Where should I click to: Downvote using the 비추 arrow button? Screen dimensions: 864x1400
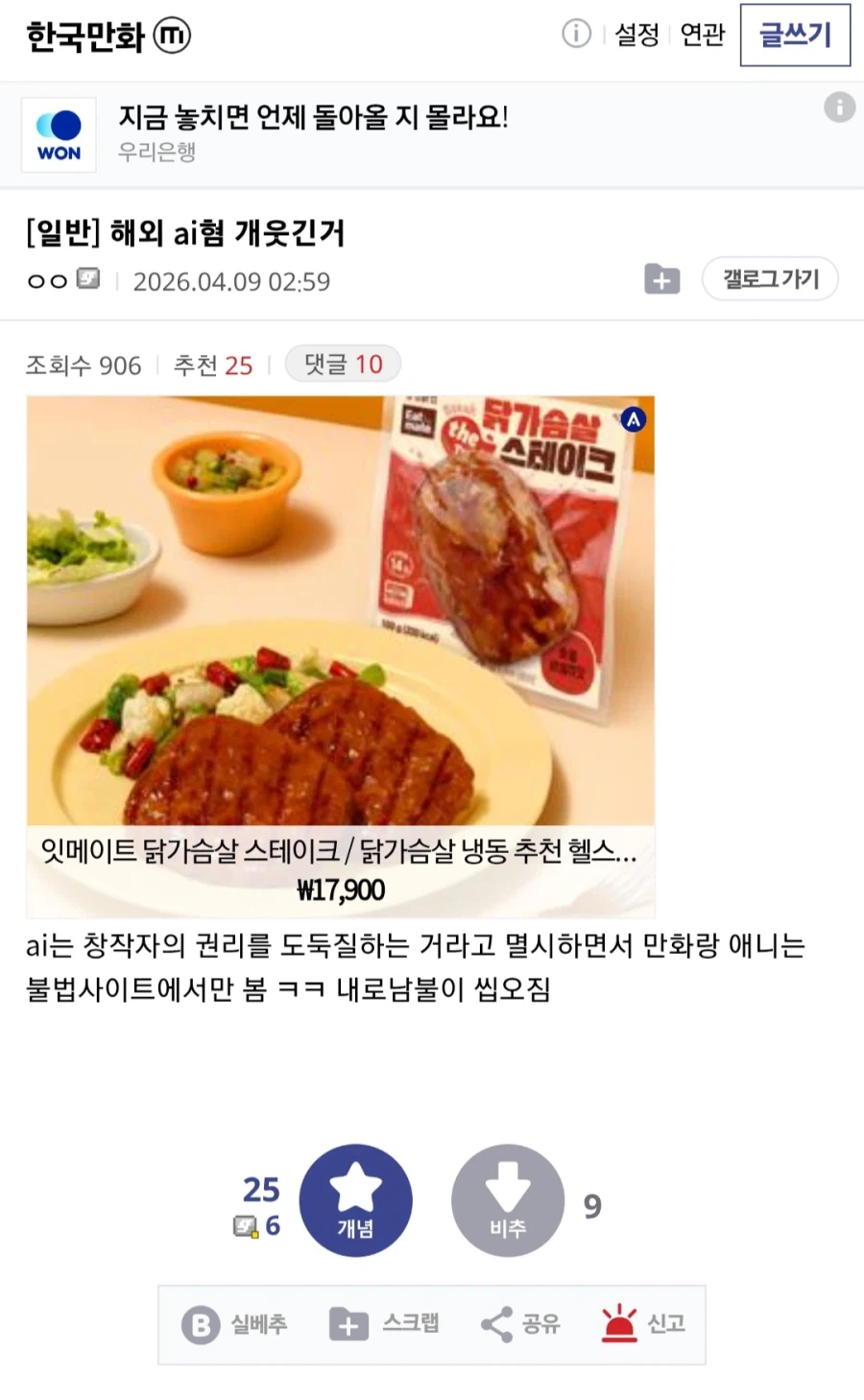pyautogui.click(x=507, y=1200)
